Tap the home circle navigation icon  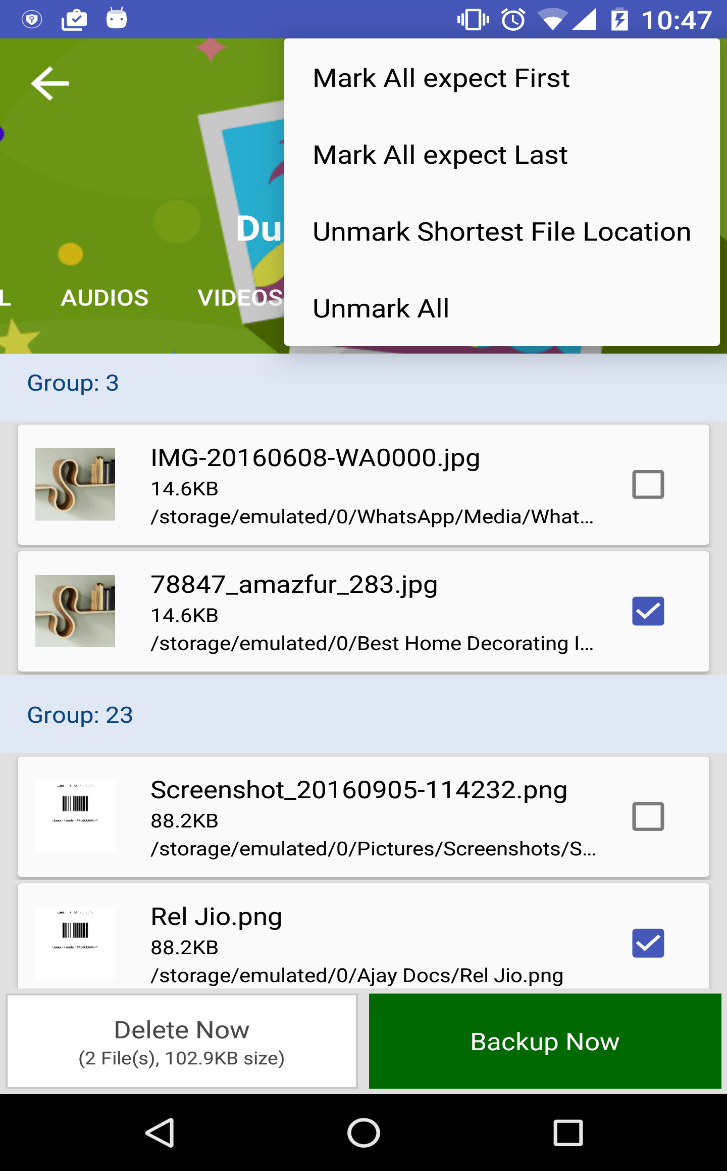[363, 1133]
